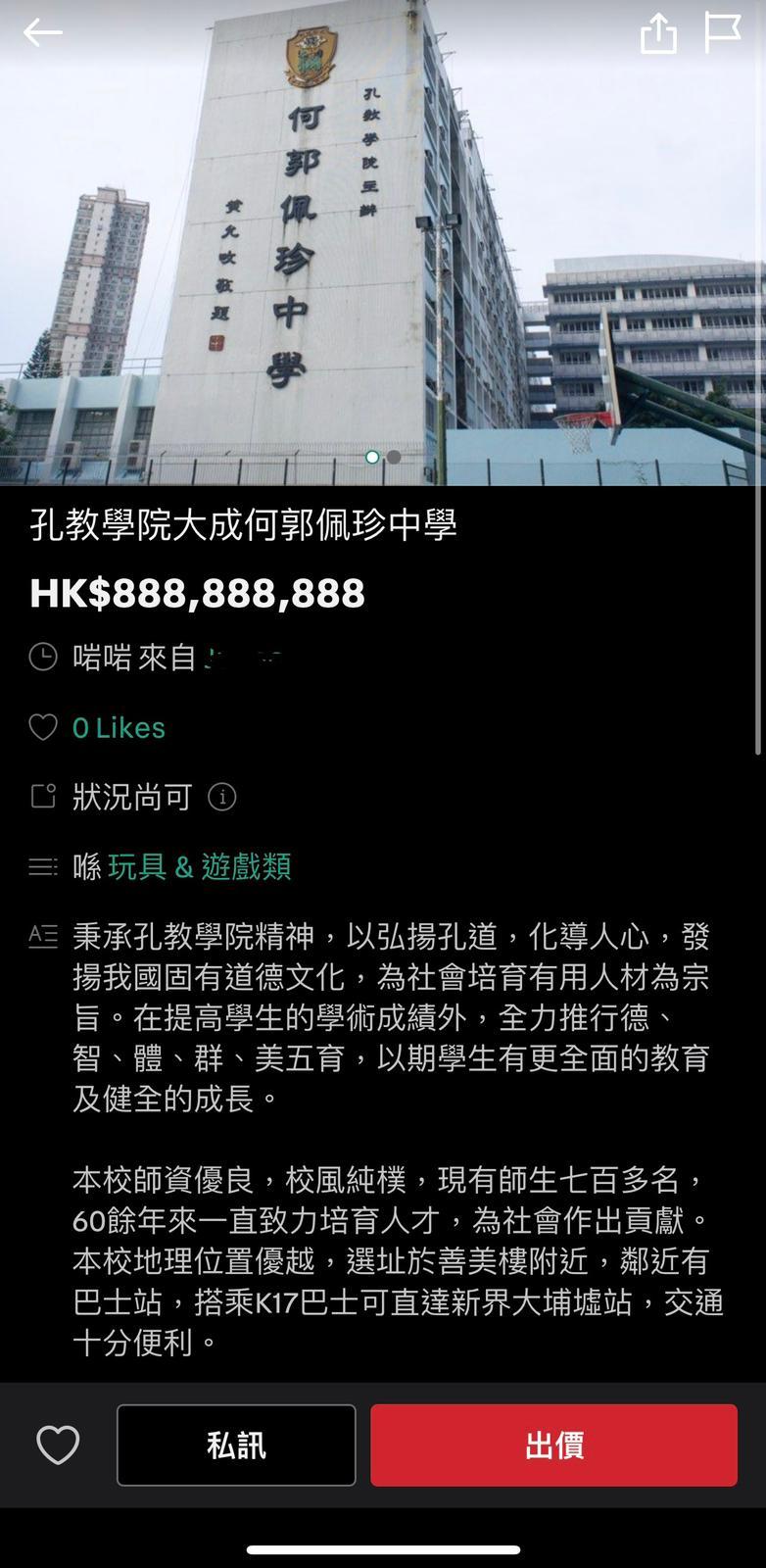
Task: Open the condition info (i) tooltip
Action: click(x=223, y=798)
